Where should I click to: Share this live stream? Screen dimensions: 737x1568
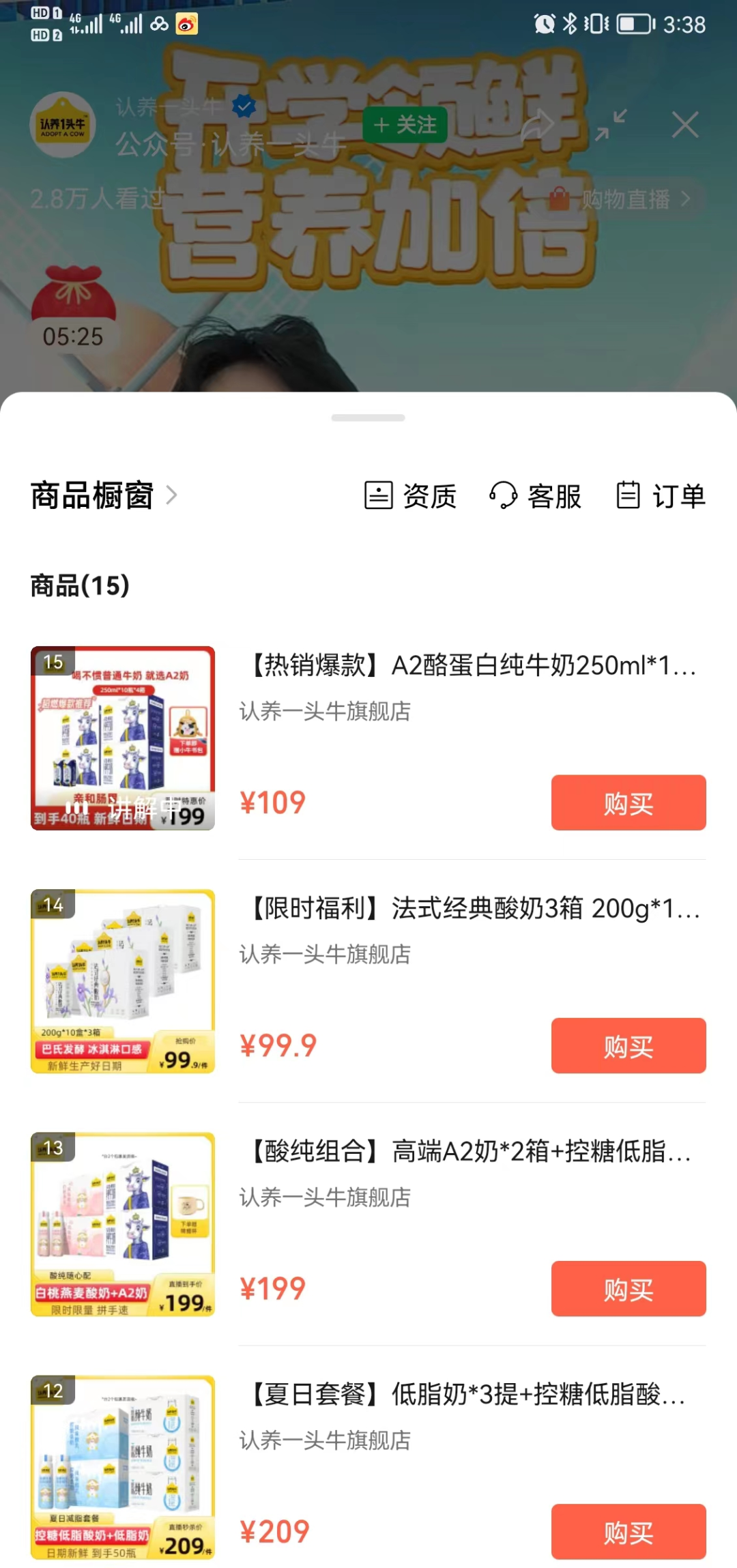(537, 125)
